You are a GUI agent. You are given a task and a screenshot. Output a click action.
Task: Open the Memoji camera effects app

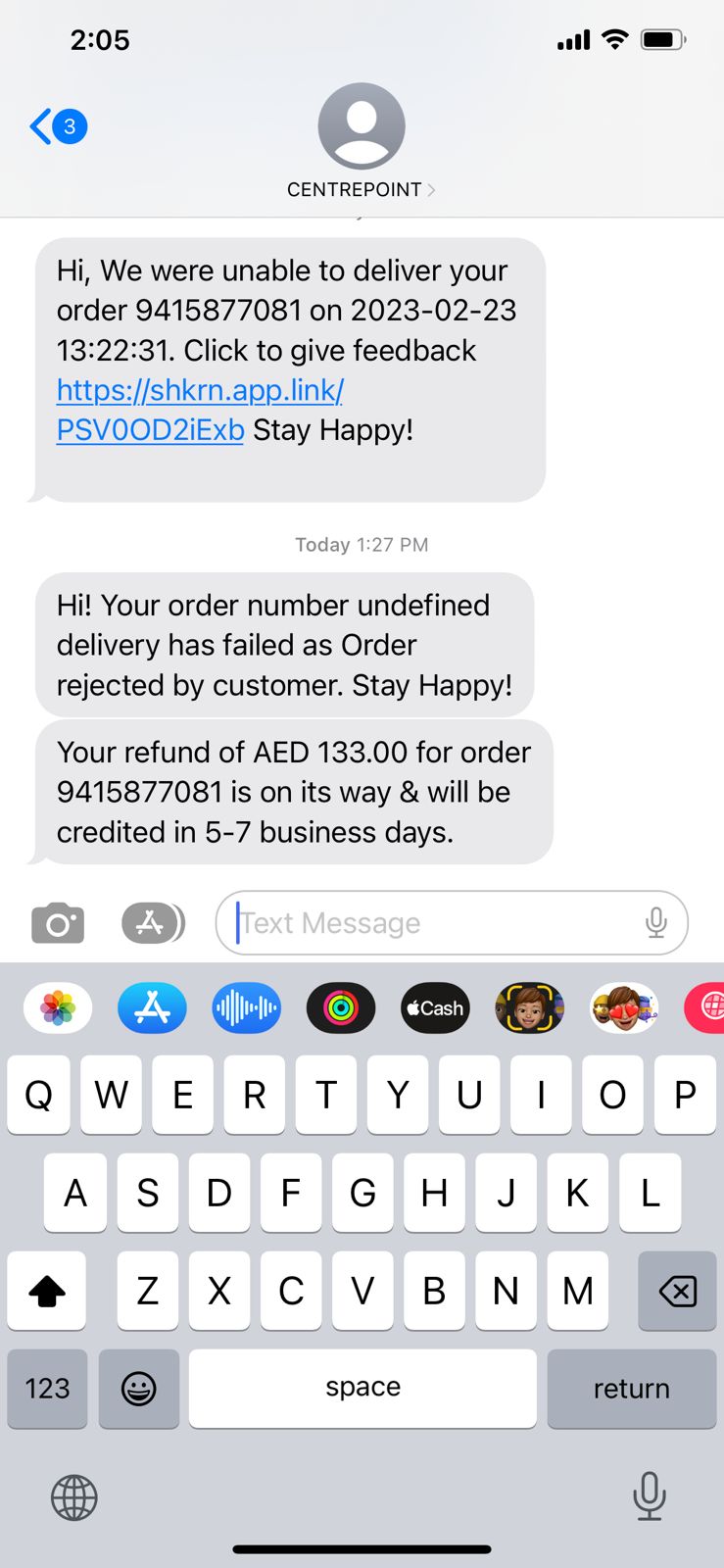[x=529, y=1008]
